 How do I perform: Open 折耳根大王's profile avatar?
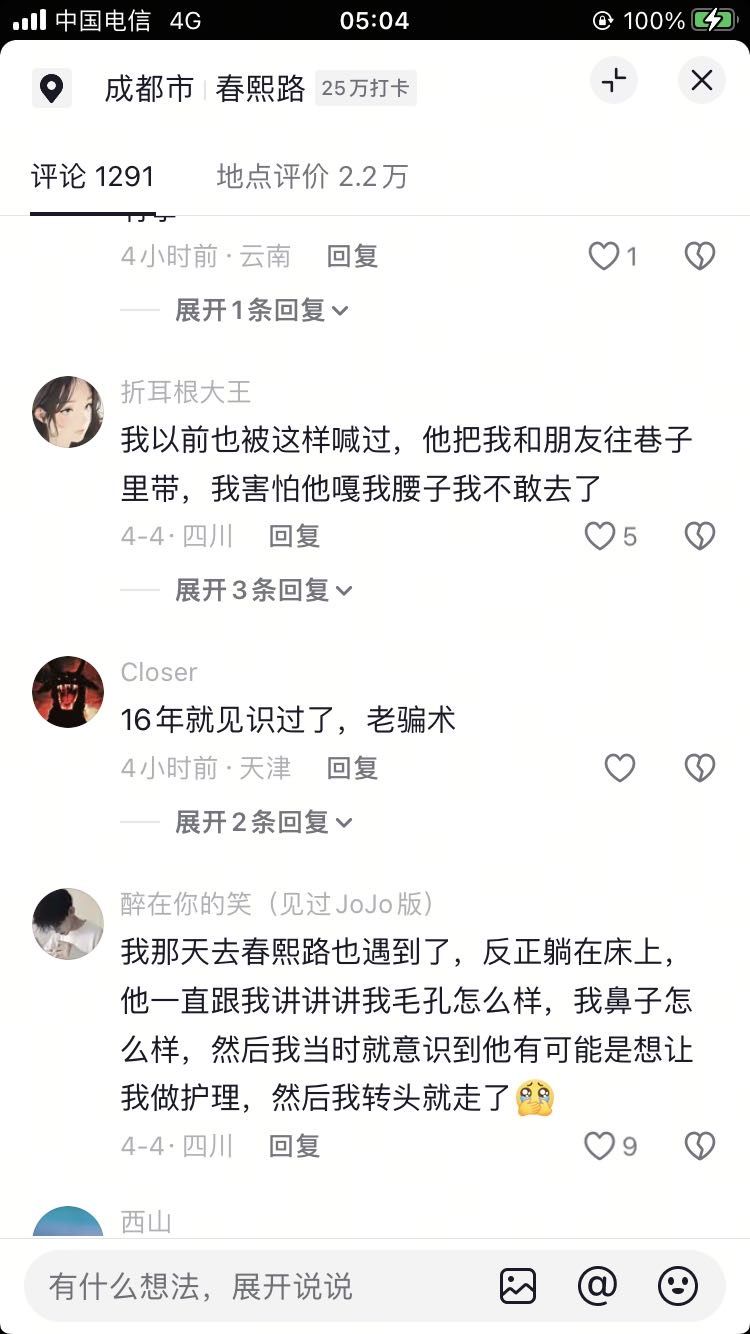(x=68, y=412)
